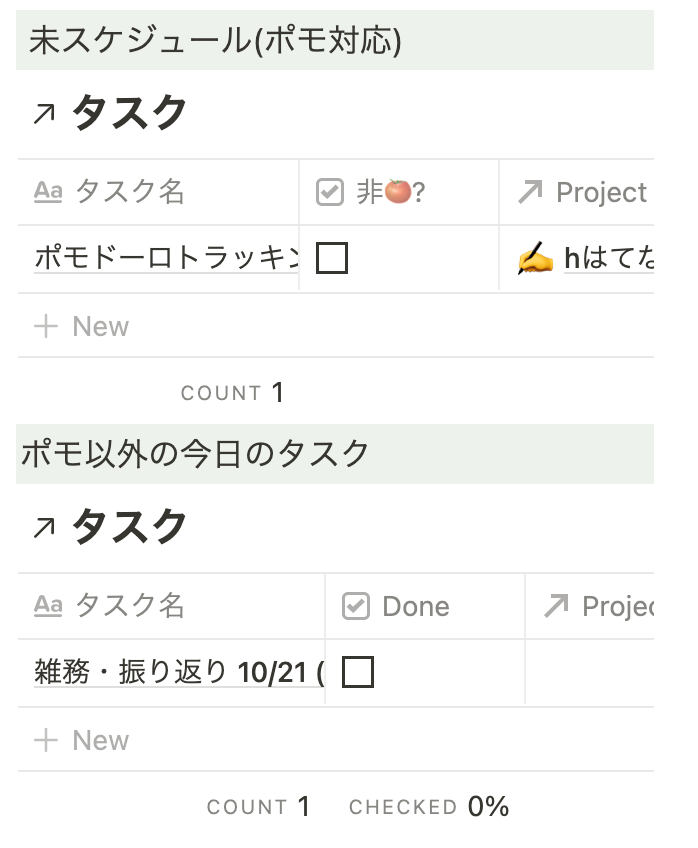Mark 雑務・振り返り 10/21 as Done
This screenshot has height=848, width=698.
(x=358, y=673)
